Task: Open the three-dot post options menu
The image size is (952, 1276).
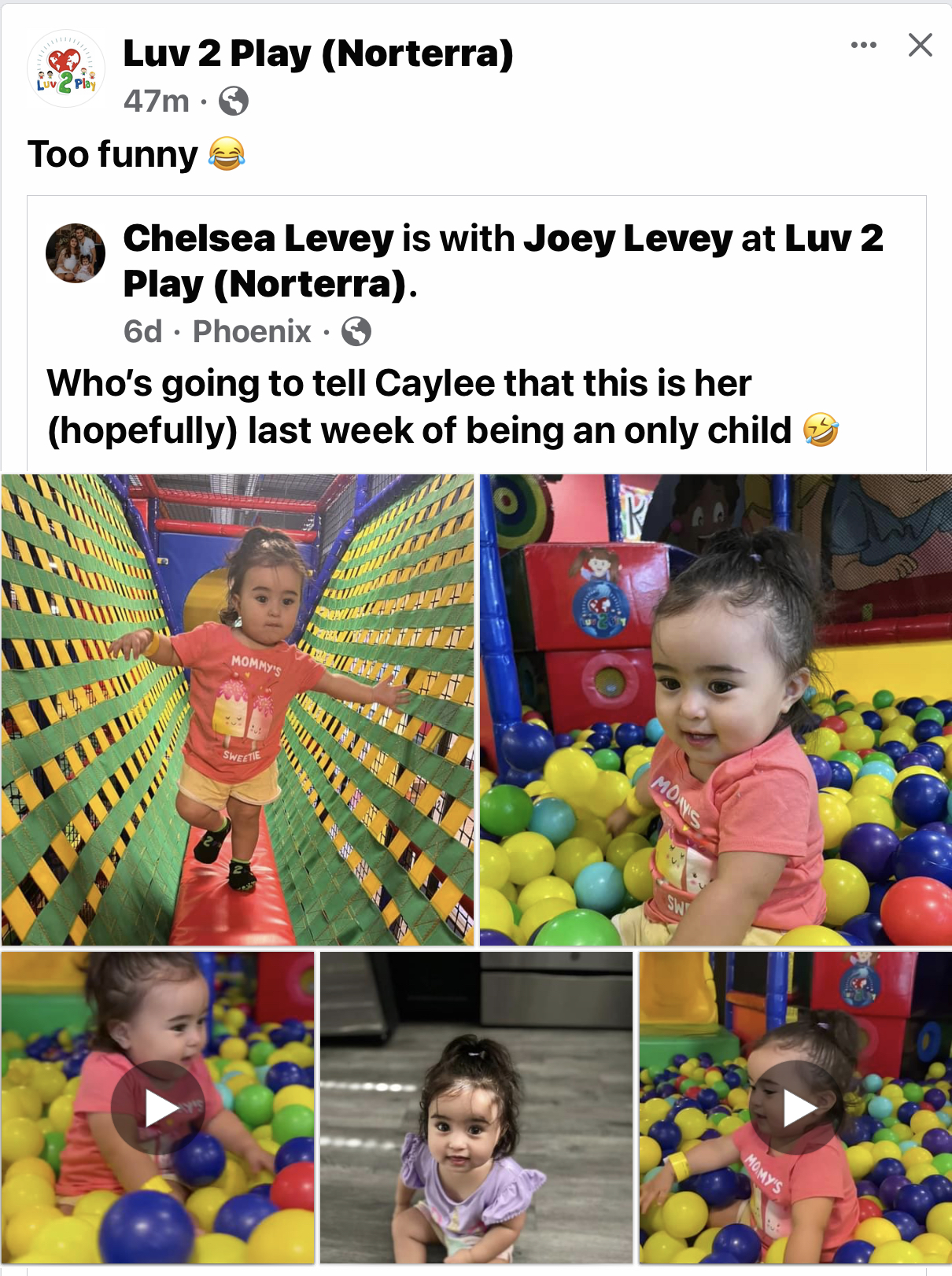Action: point(863,45)
